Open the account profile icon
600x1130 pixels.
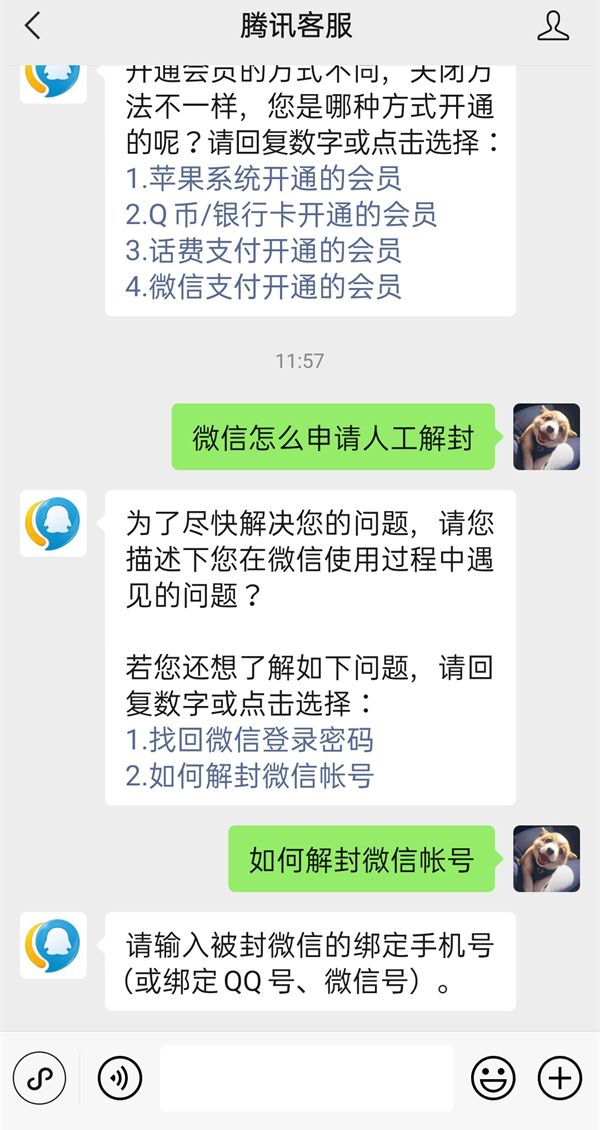553,26
